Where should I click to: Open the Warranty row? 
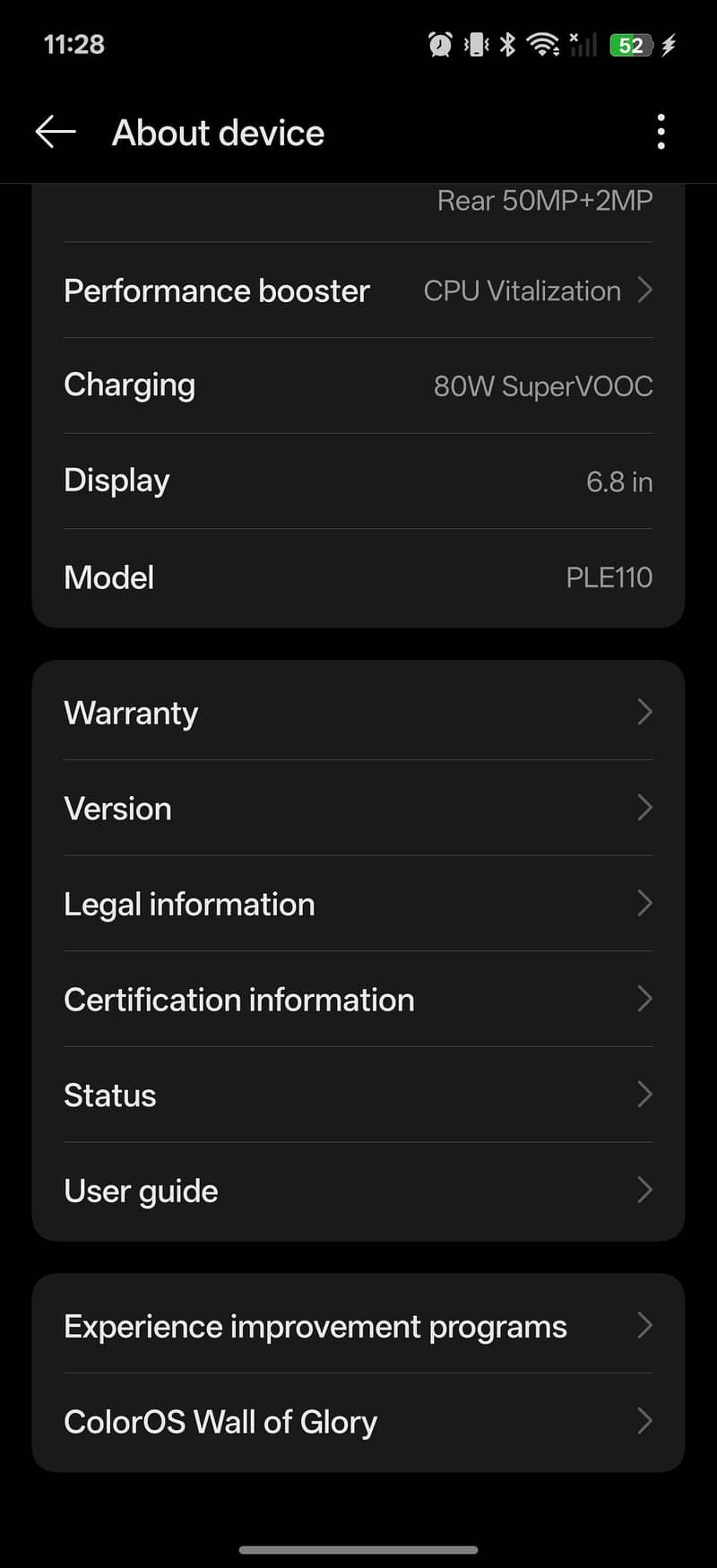(358, 713)
